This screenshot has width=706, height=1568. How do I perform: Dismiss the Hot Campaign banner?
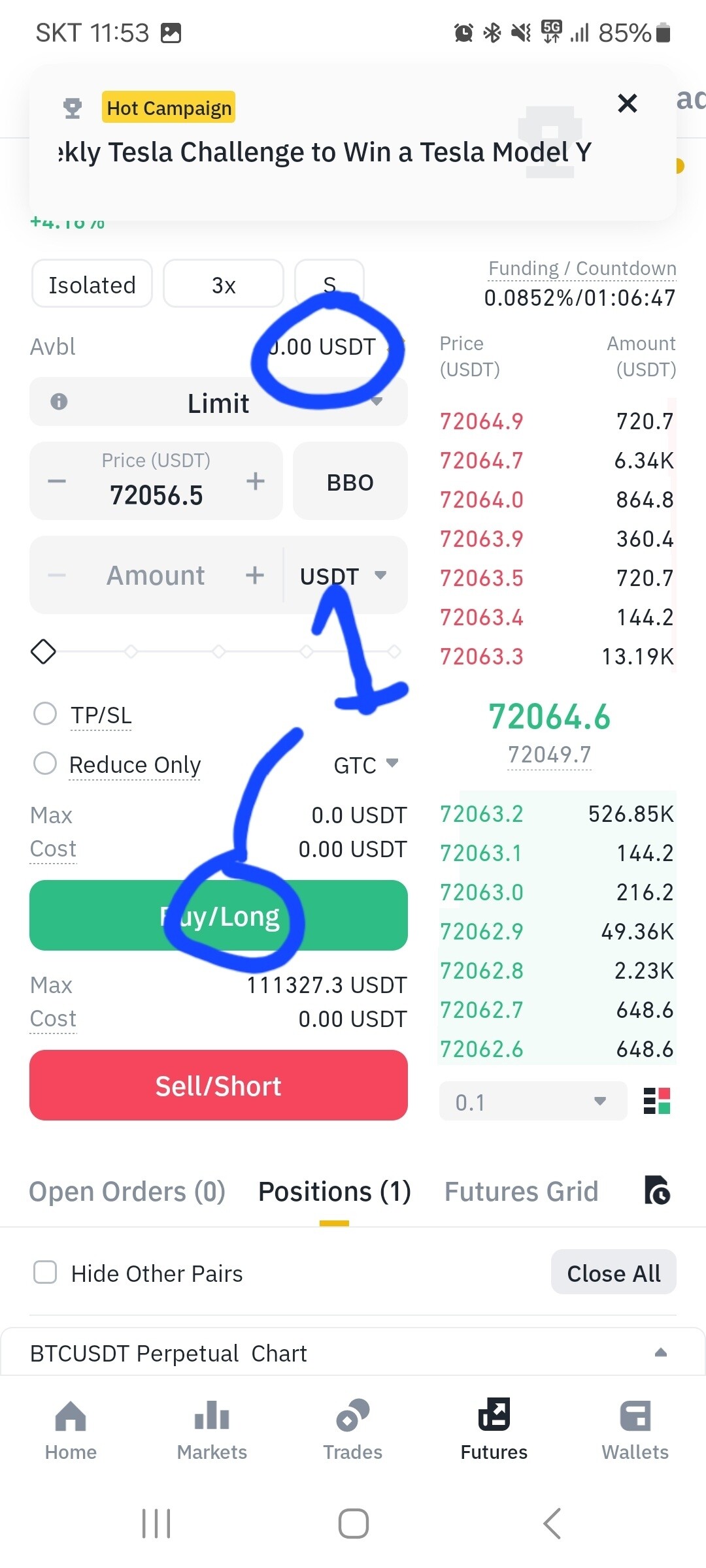pos(627,103)
